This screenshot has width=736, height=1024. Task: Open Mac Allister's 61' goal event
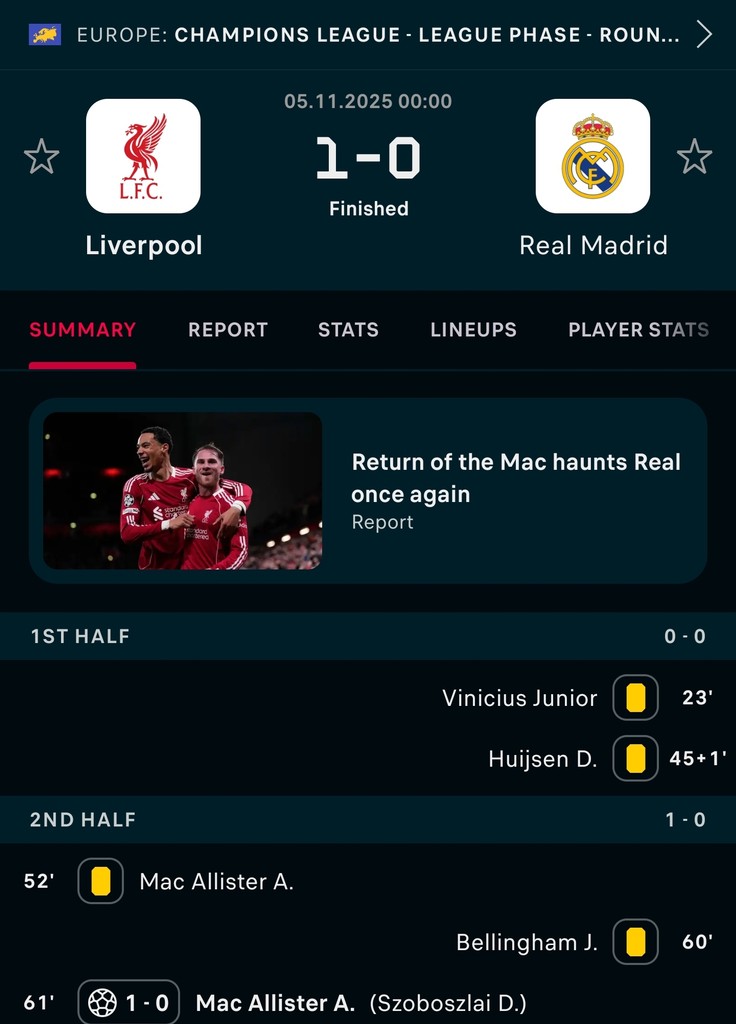[275, 1003]
